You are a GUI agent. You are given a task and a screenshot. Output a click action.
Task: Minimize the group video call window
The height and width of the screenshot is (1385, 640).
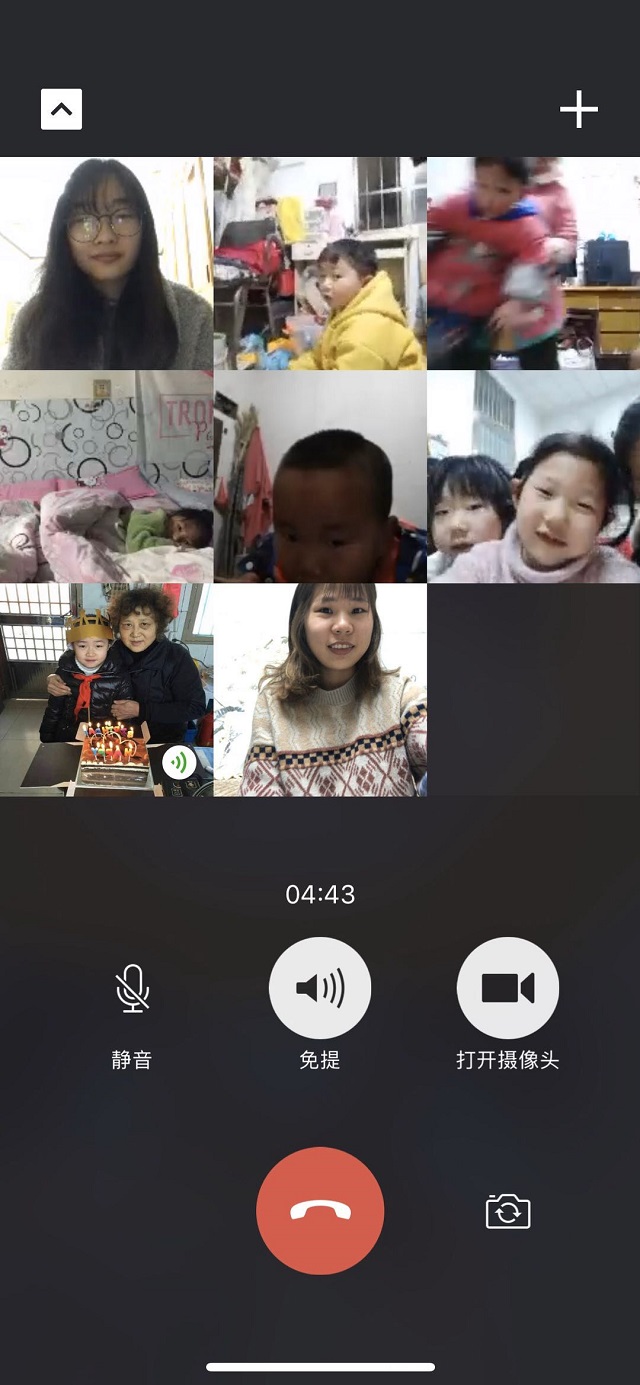(x=61, y=110)
